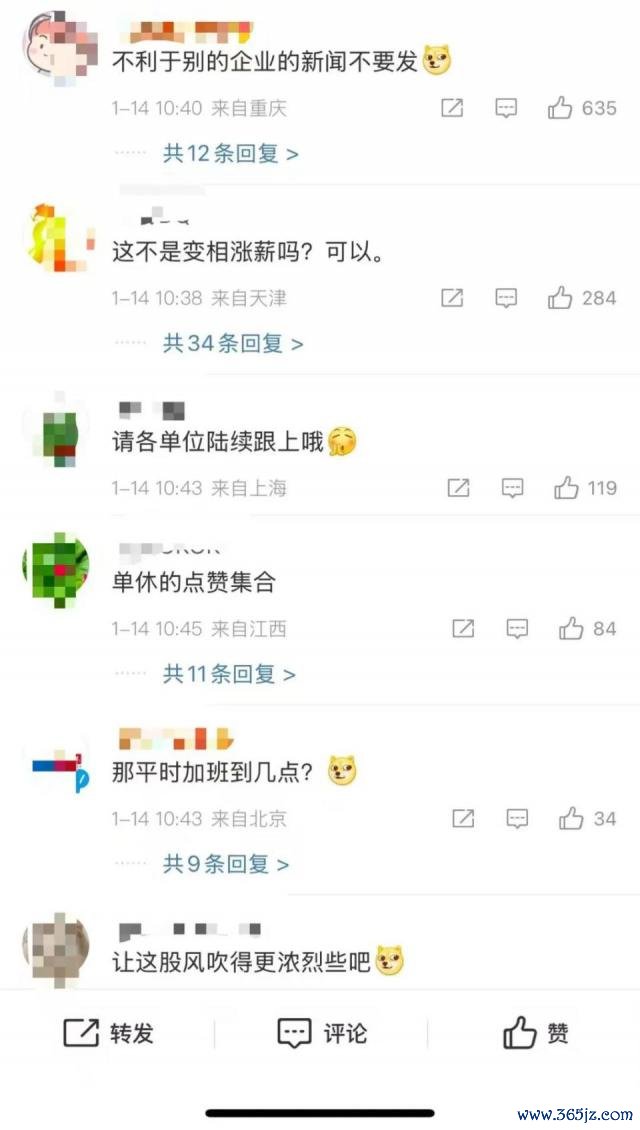
Task: Repost the comment from 重庆
Action: pyautogui.click(x=452, y=108)
